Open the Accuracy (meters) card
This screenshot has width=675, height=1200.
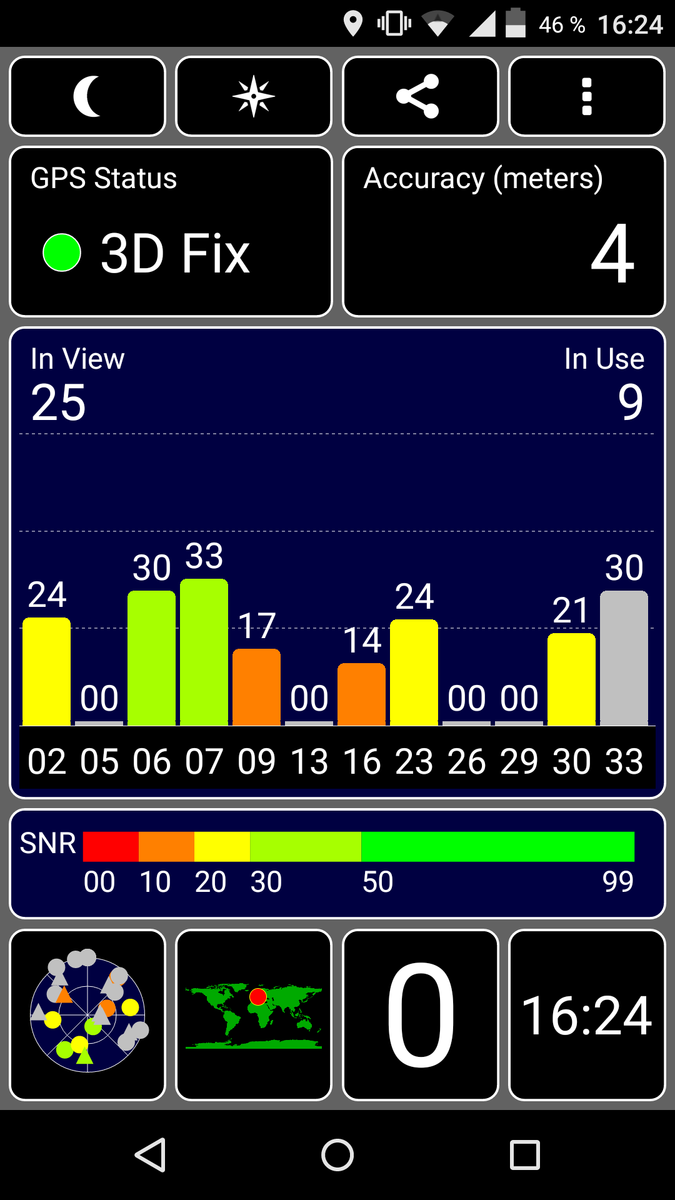(504, 232)
